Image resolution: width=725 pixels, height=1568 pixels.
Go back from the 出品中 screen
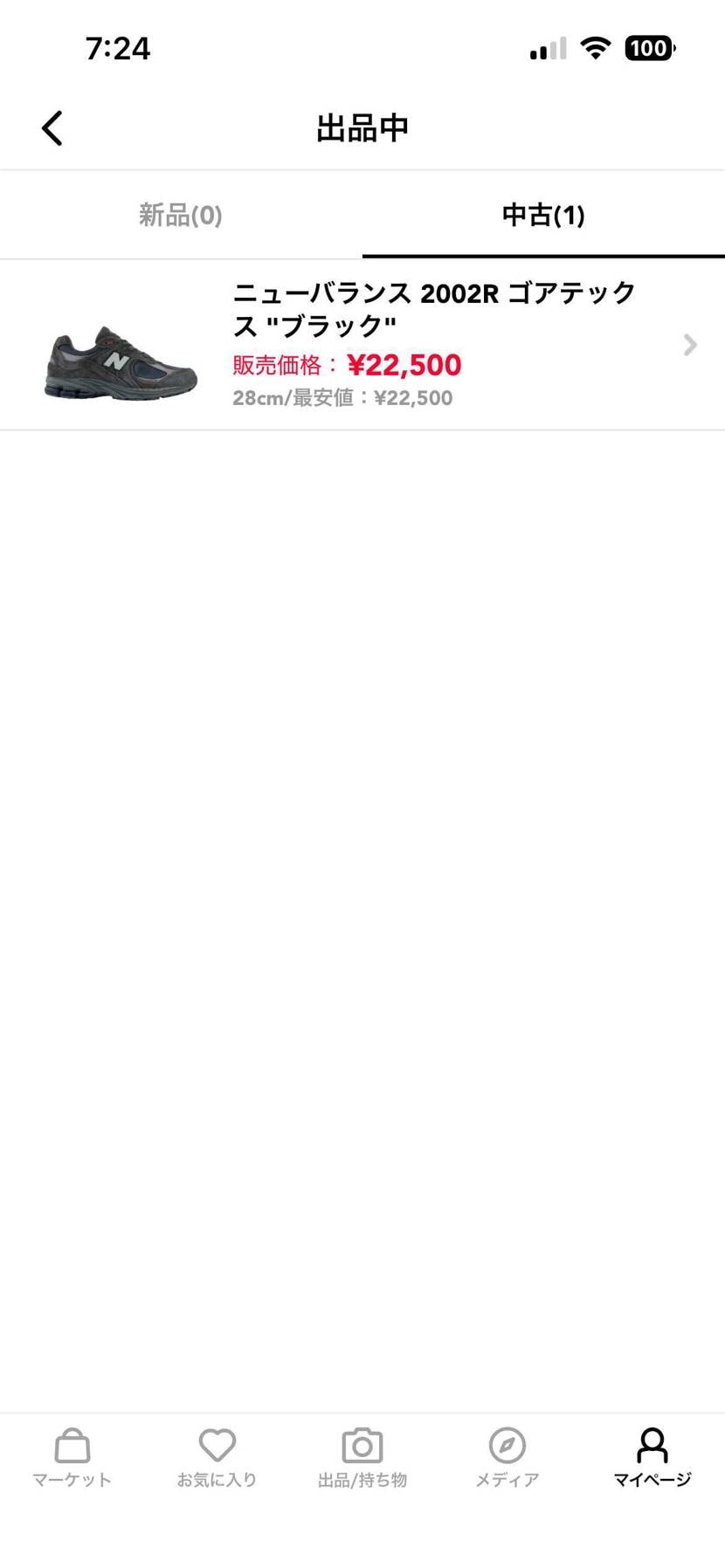[52, 128]
